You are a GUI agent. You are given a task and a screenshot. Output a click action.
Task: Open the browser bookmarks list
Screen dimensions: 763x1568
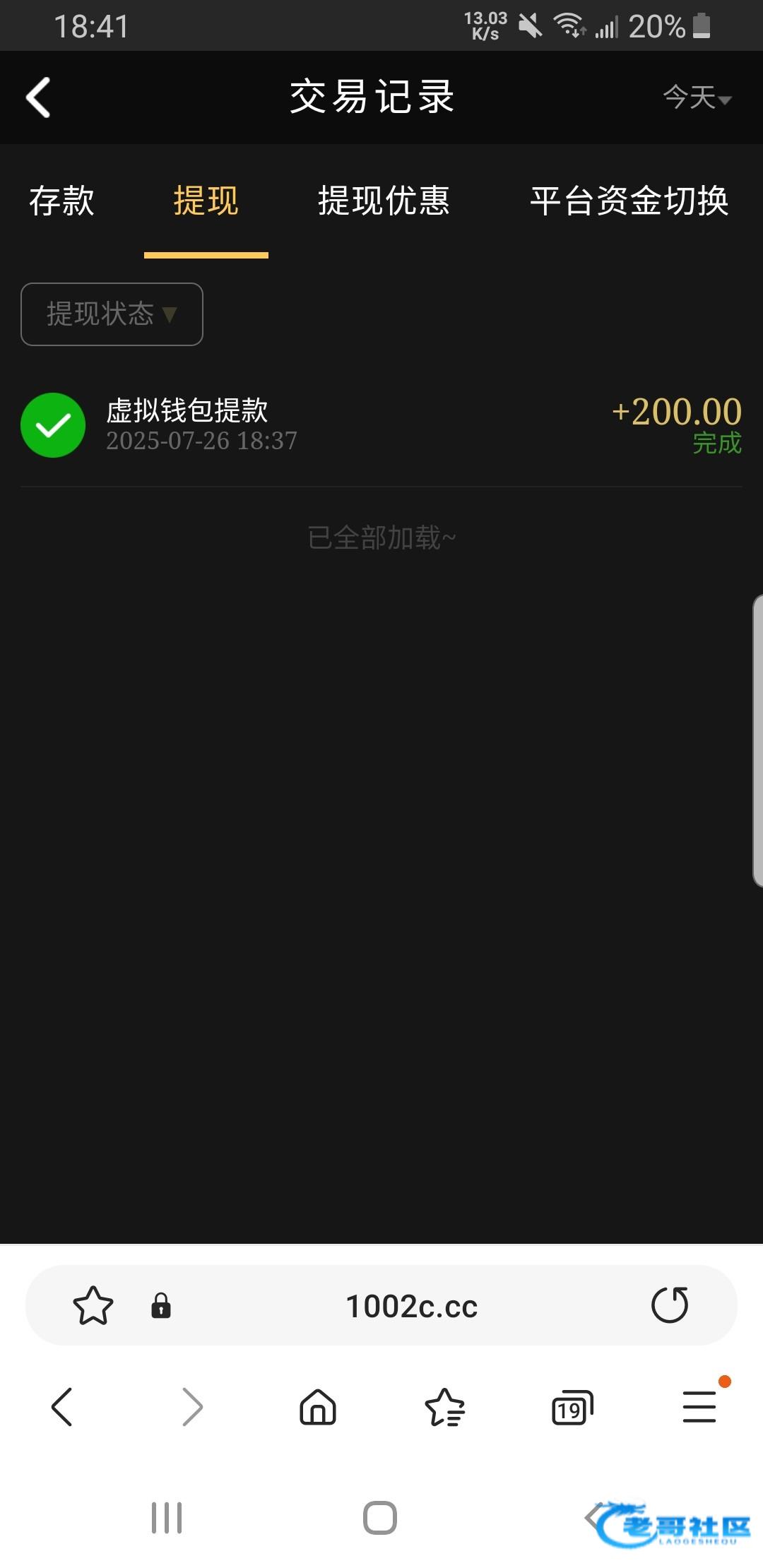tap(445, 1406)
